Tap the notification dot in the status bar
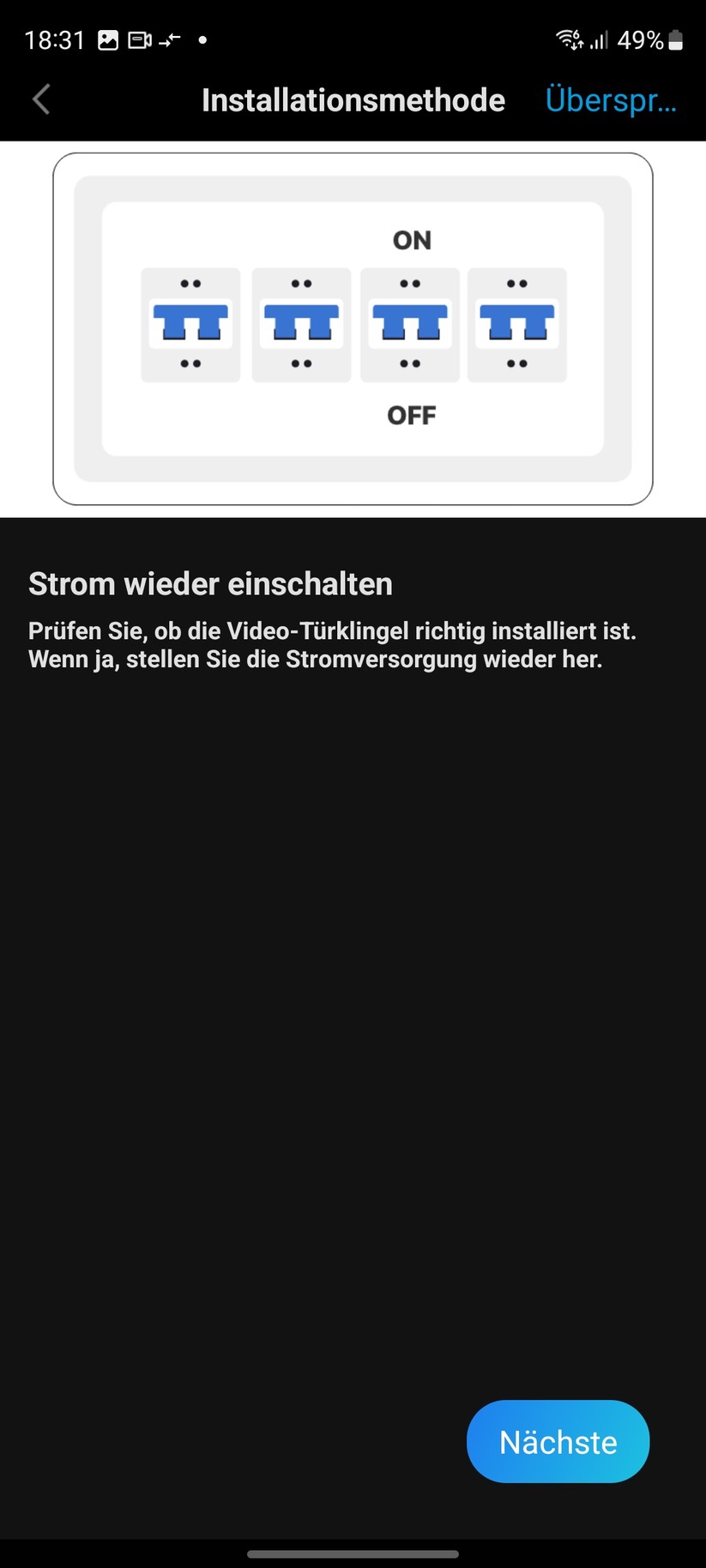The image size is (706, 1568). (202, 39)
